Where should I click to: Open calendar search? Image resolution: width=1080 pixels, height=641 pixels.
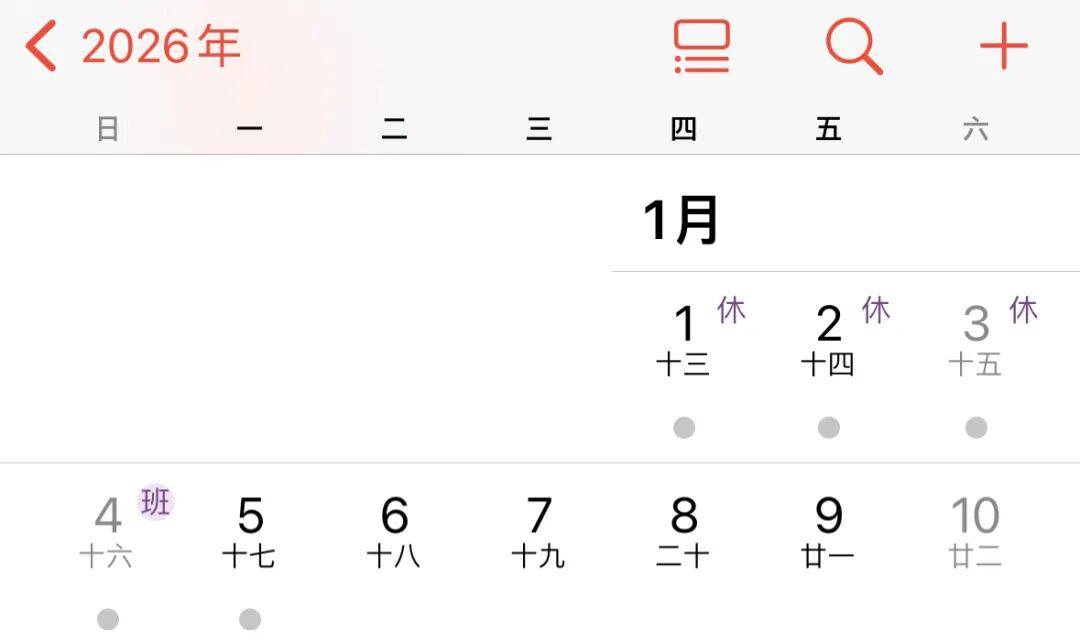(853, 47)
